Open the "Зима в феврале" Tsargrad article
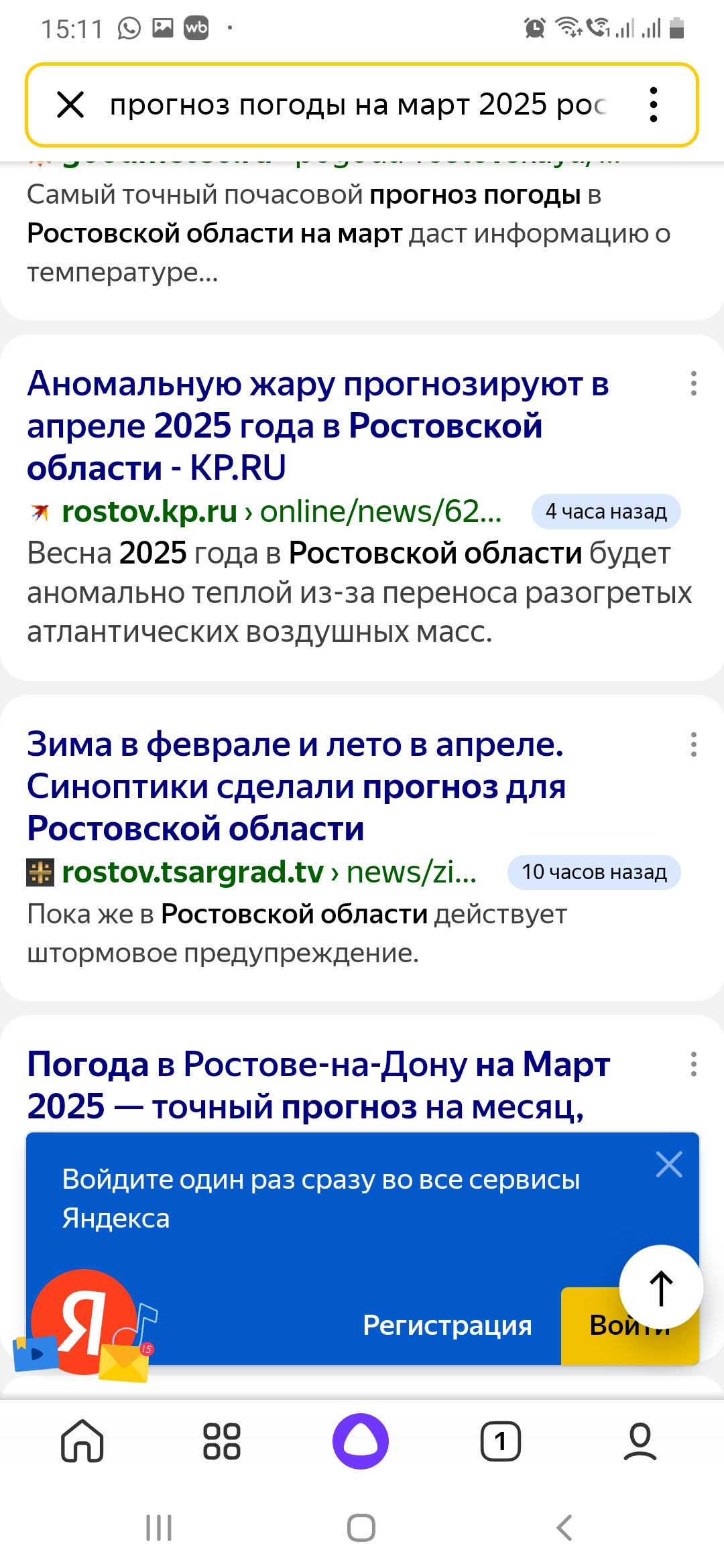The image size is (724, 1568). coord(296,785)
